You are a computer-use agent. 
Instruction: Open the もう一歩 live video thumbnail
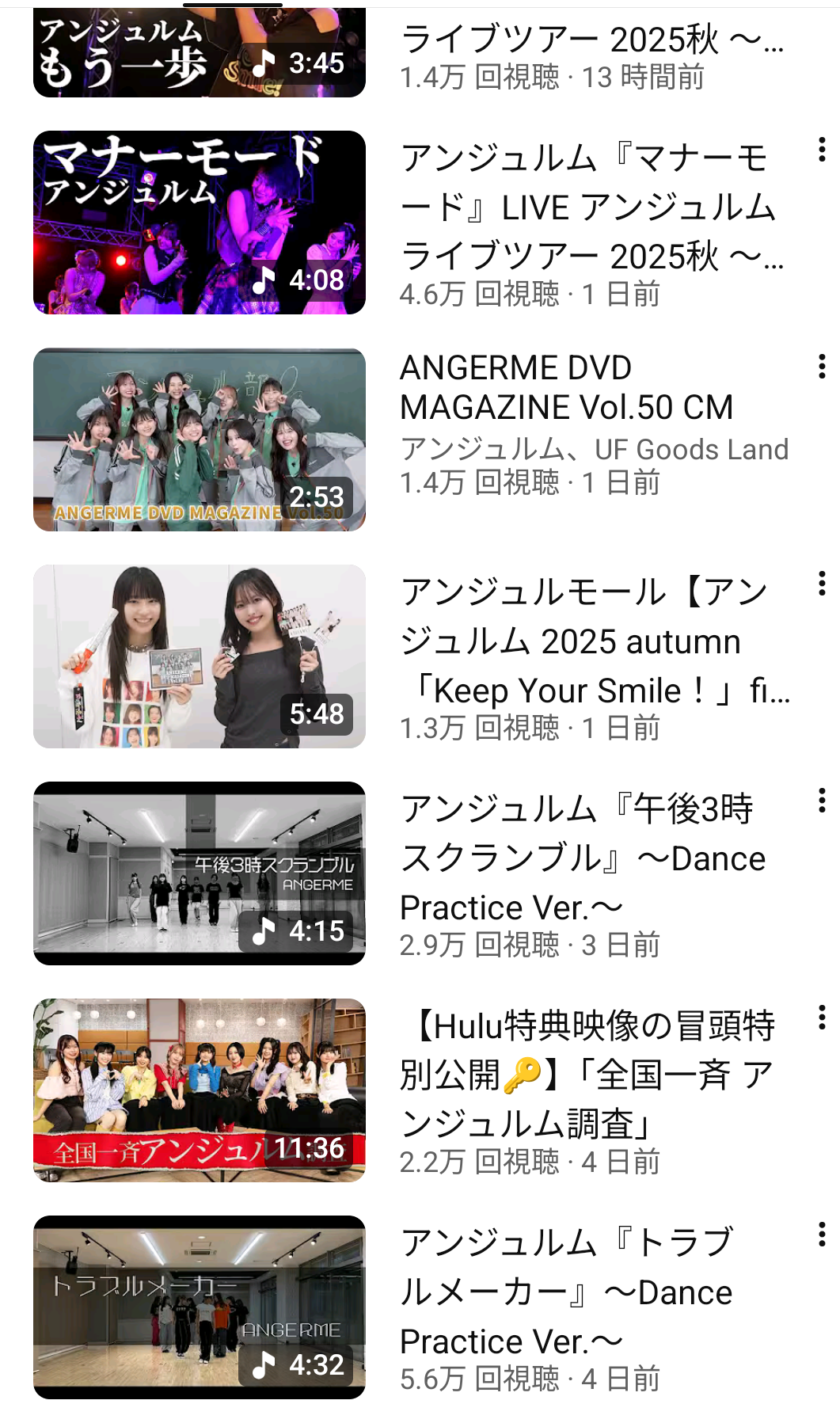pyautogui.click(x=199, y=54)
